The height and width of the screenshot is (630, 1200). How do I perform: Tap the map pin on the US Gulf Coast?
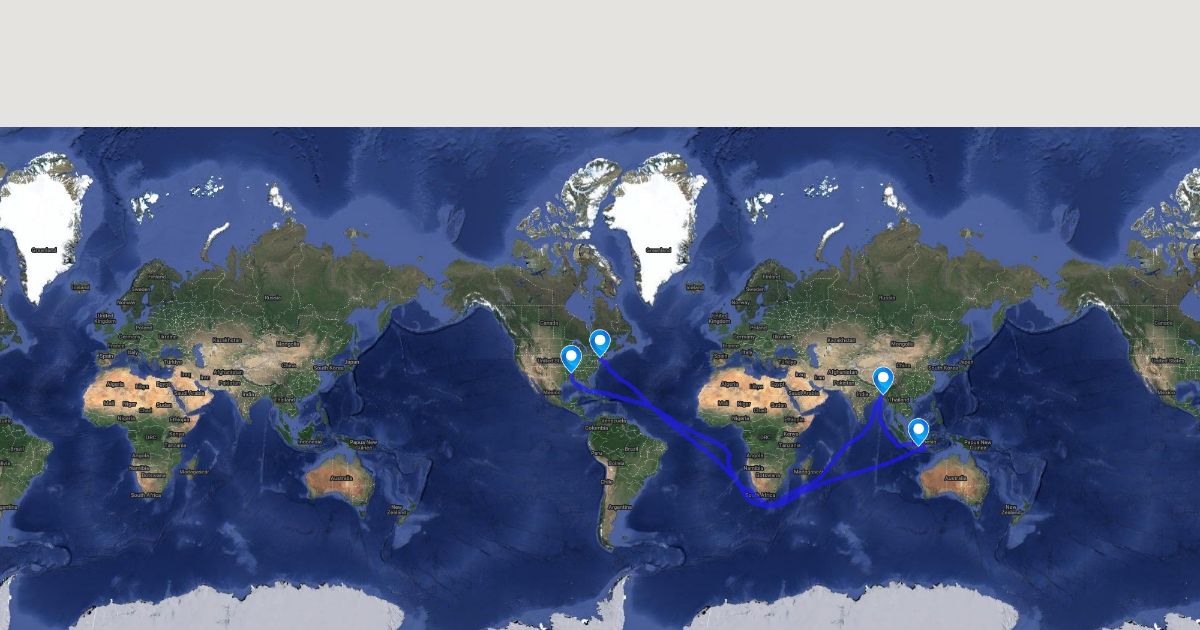[x=572, y=358]
